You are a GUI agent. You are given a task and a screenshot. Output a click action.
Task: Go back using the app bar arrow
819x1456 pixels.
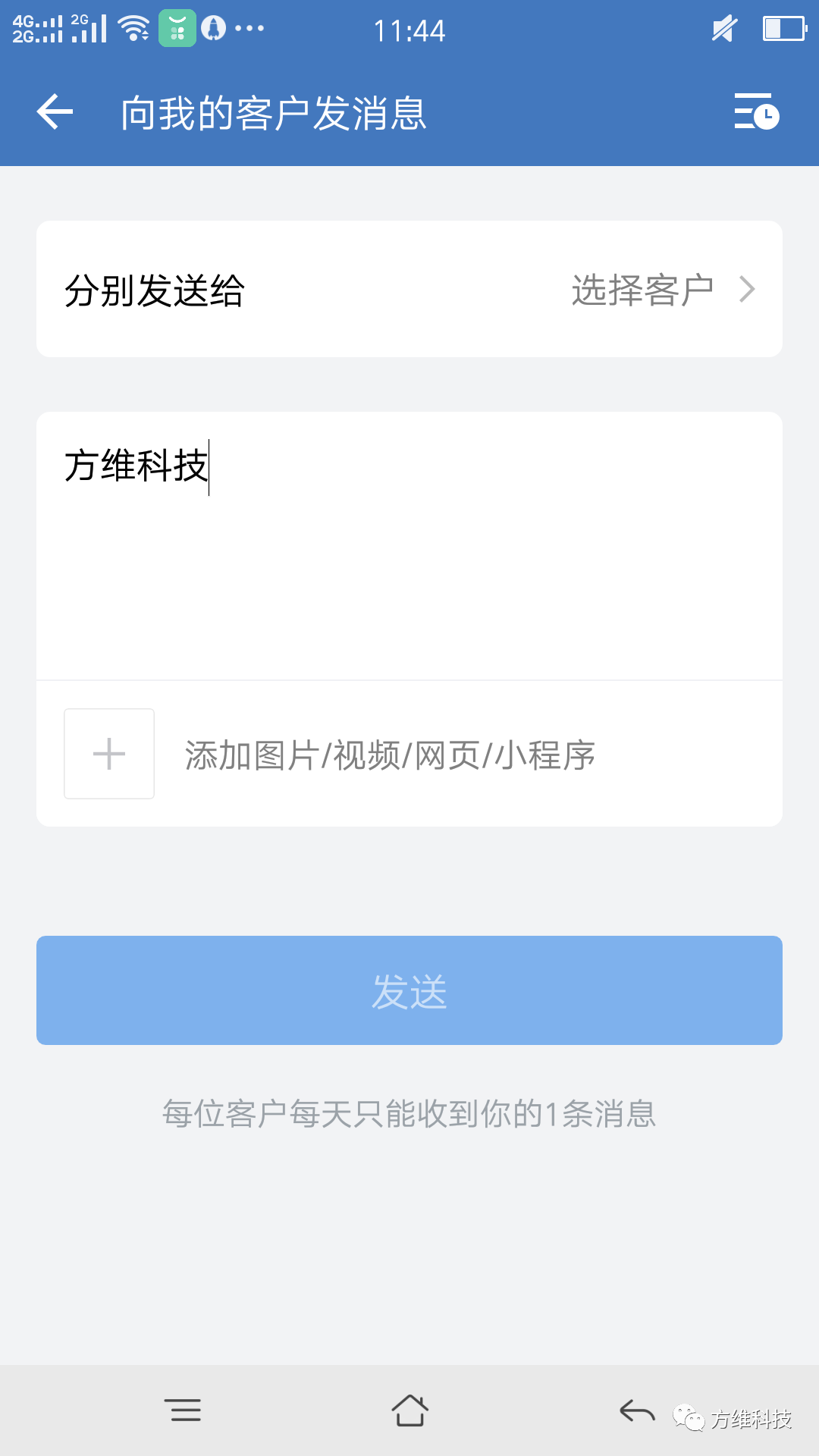55,112
